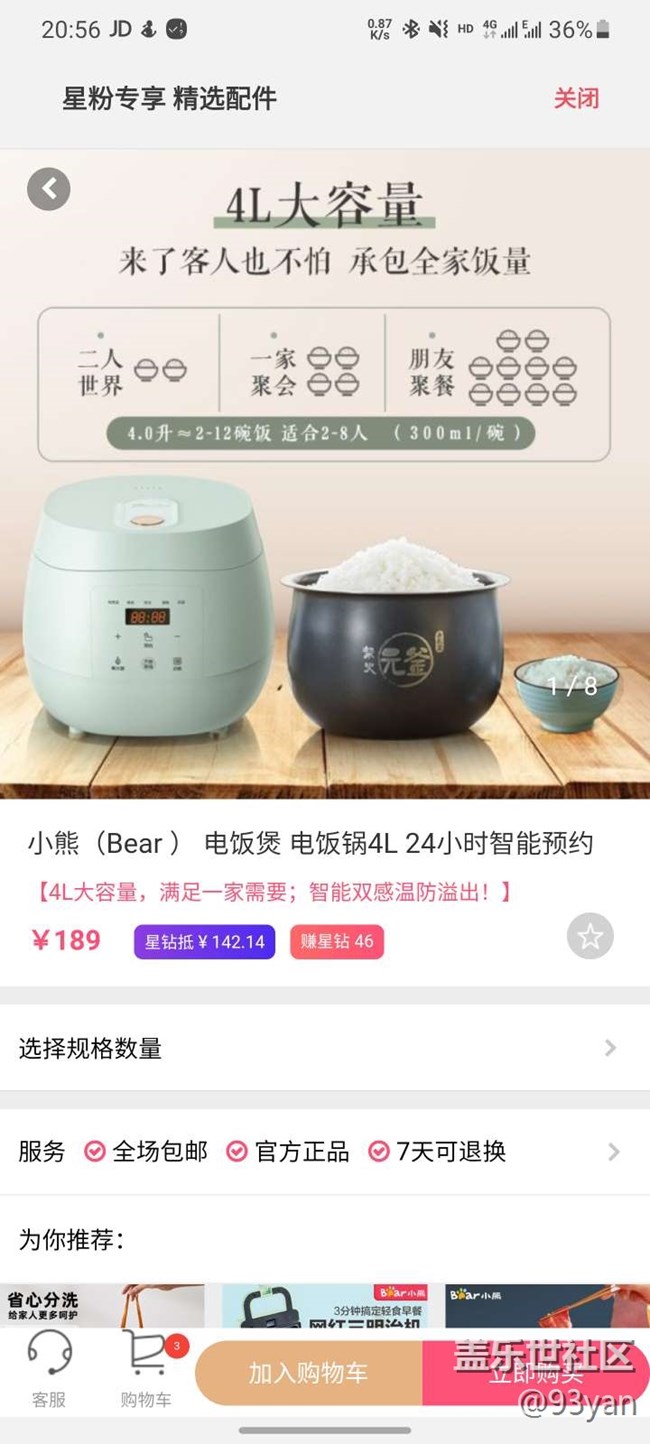The width and height of the screenshot is (650, 1444).
Task: Buy now with 立即购买
Action: coord(536,1373)
